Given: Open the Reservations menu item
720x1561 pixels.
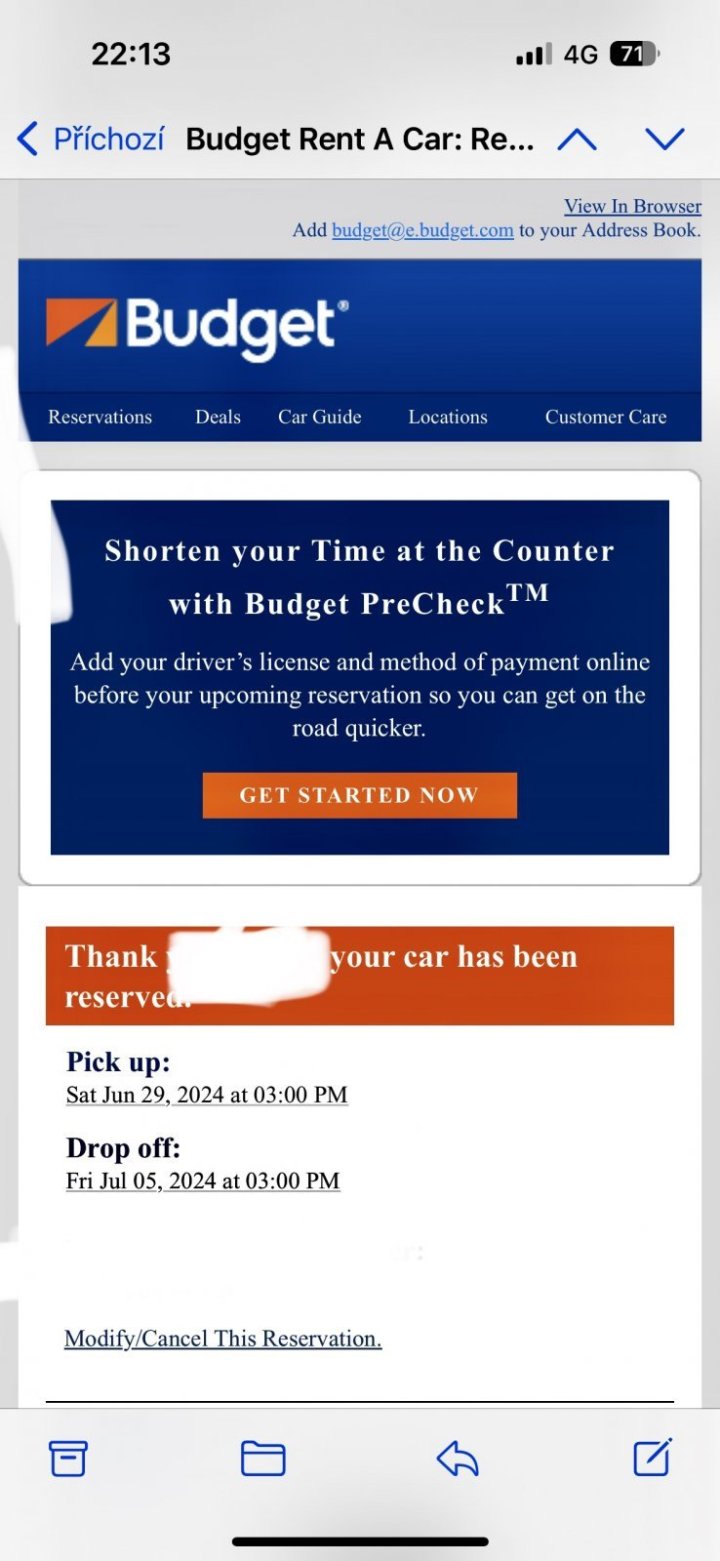Looking at the screenshot, I should pyautogui.click(x=100, y=417).
